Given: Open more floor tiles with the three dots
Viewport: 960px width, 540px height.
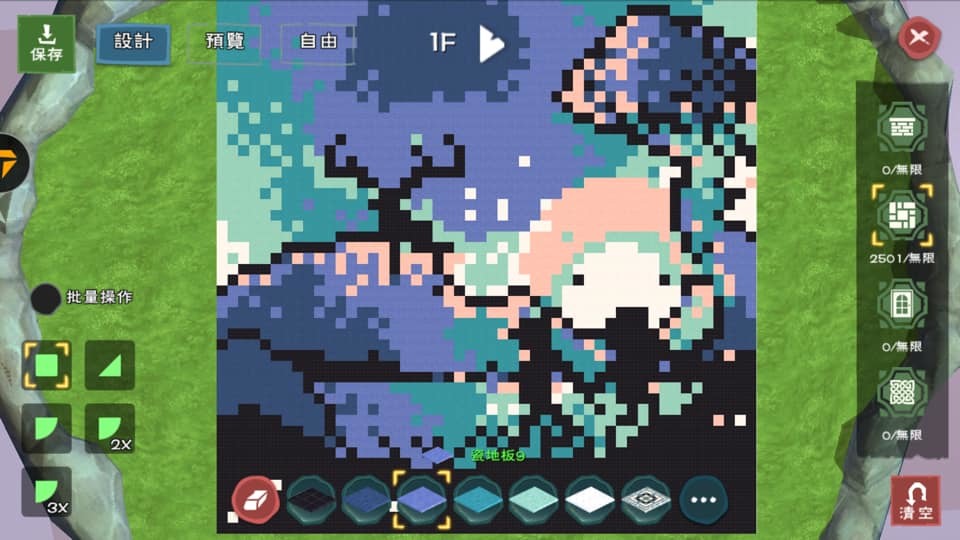Looking at the screenshot, I should click(x=703, y=499).
